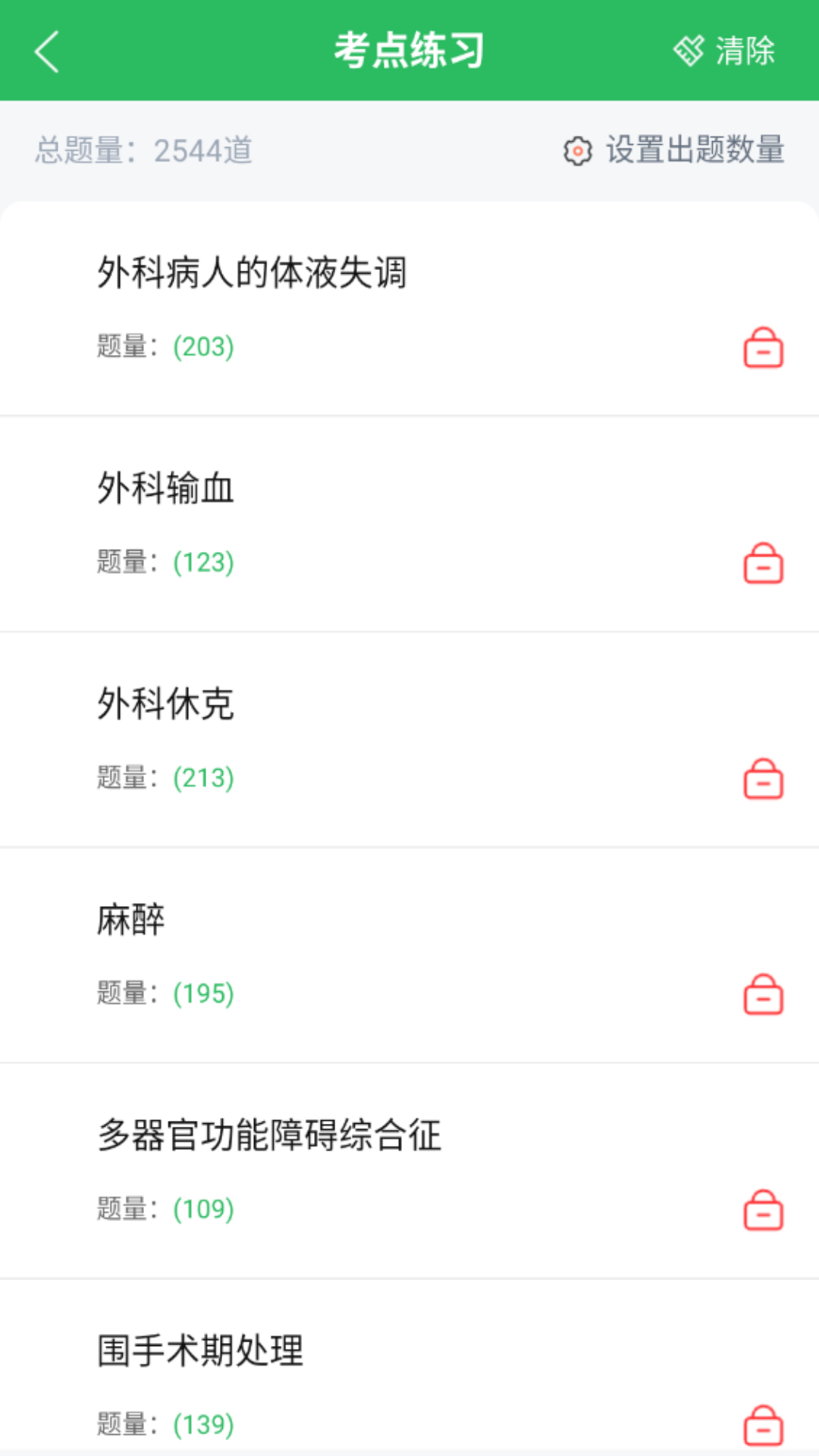The image size is (819, 1456).
Task: Open the 围手术期处理 section
Action: tap(201, 1353)
